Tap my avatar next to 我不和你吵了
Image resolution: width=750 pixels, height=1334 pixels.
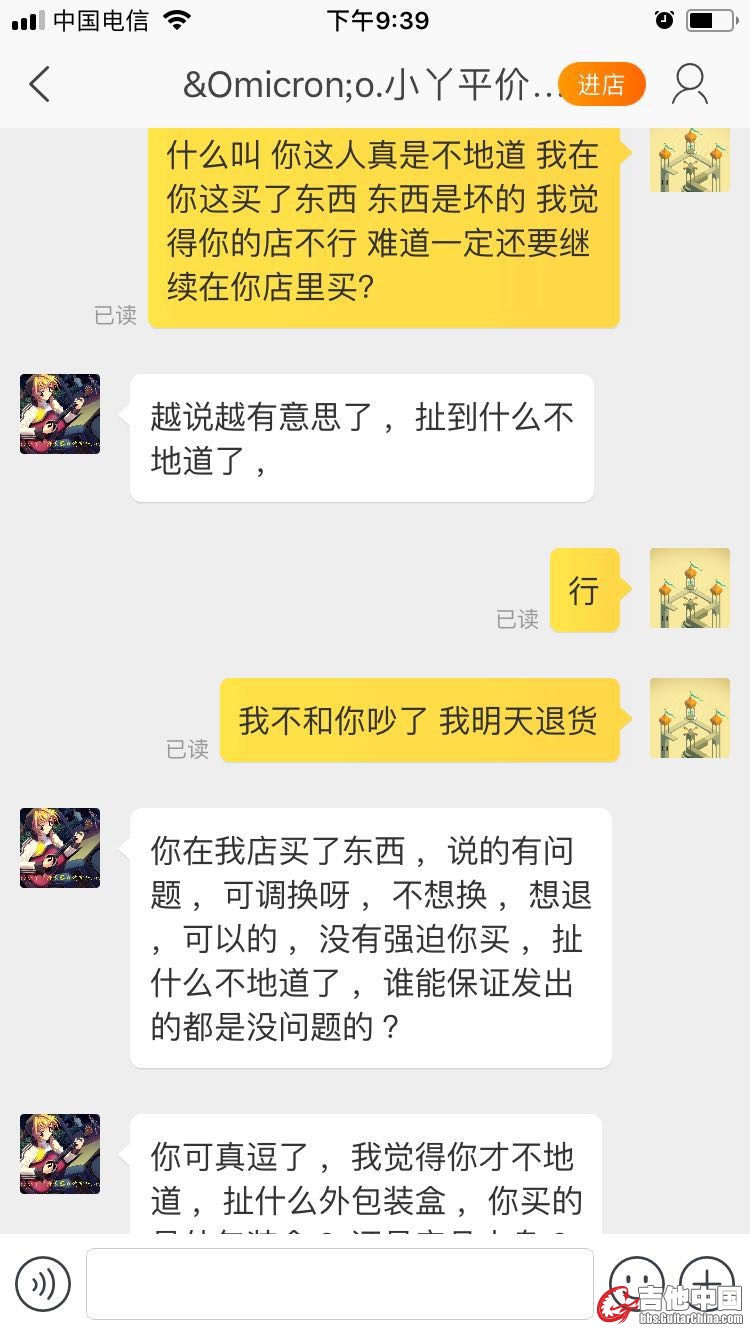[690, 718]
